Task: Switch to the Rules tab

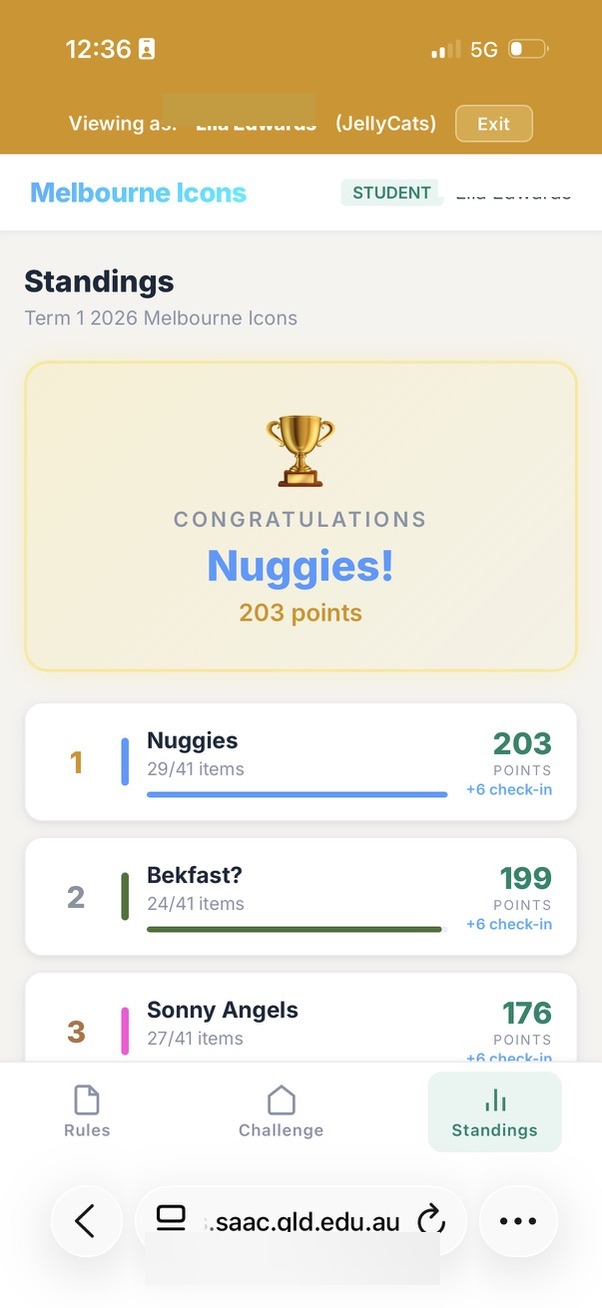Action: (x=87, y=1112)
